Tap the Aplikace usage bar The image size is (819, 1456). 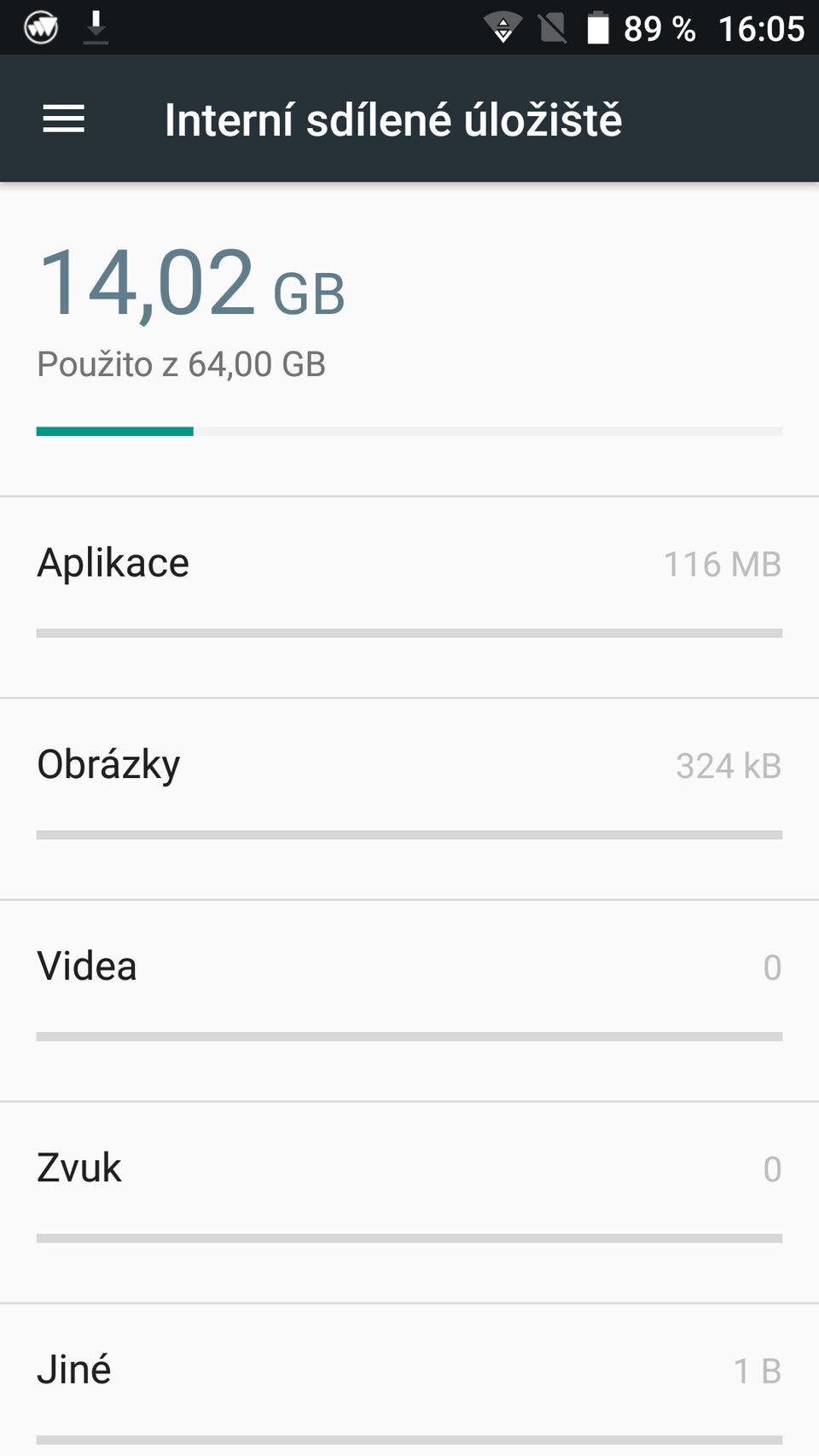coord(409,632)
